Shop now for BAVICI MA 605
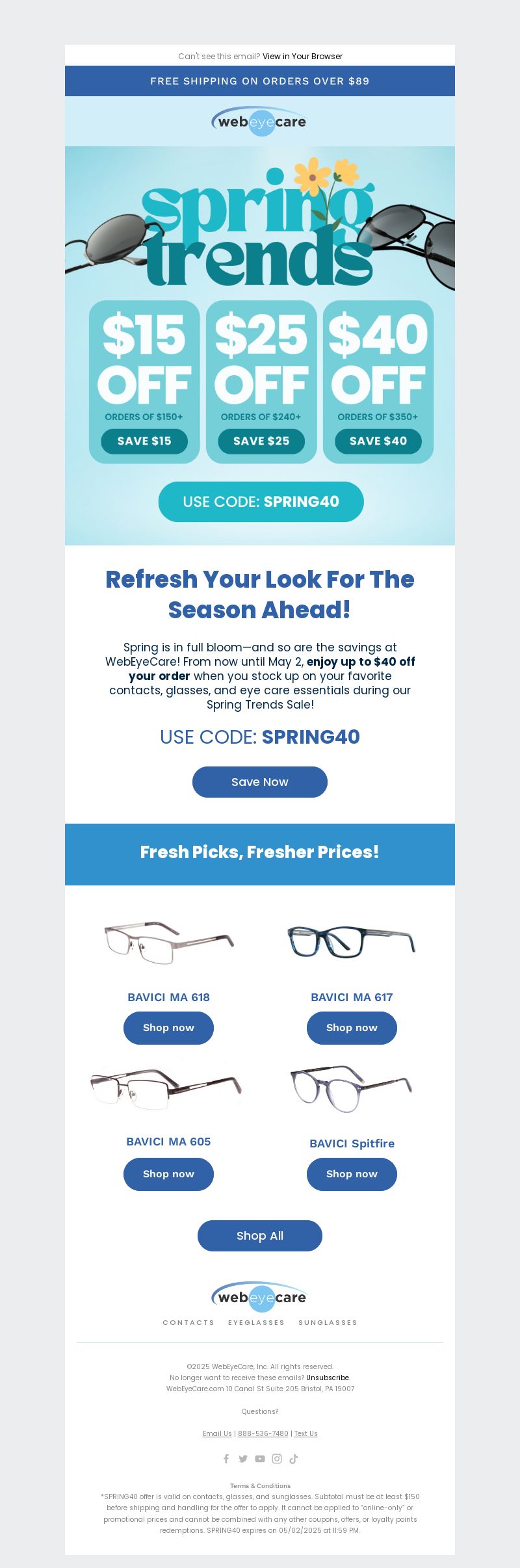The width and height of the screenshot is (520, 1568). (168, 1174)
